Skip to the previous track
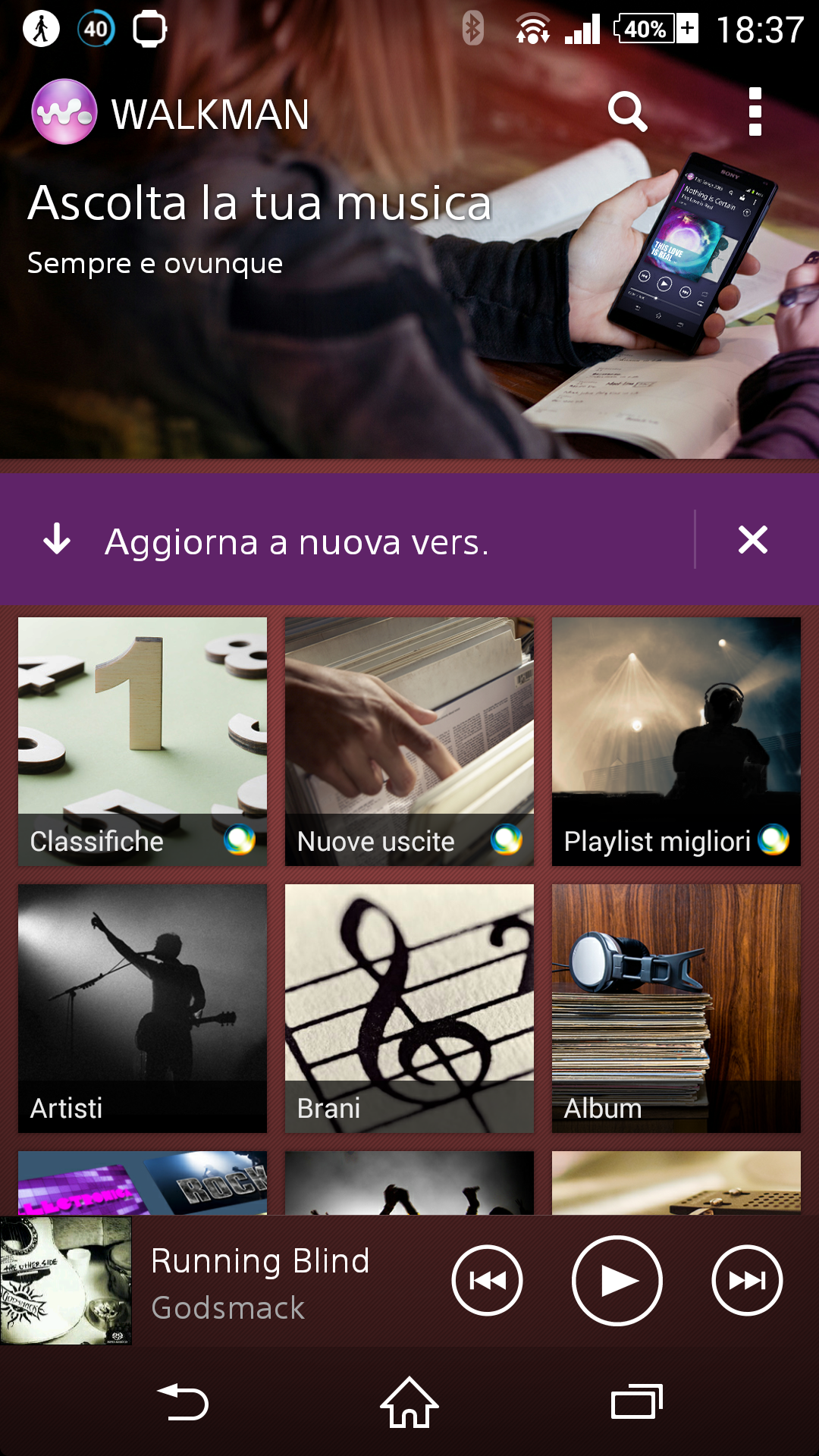The image size is (819, 1456). coord(487,1281)
